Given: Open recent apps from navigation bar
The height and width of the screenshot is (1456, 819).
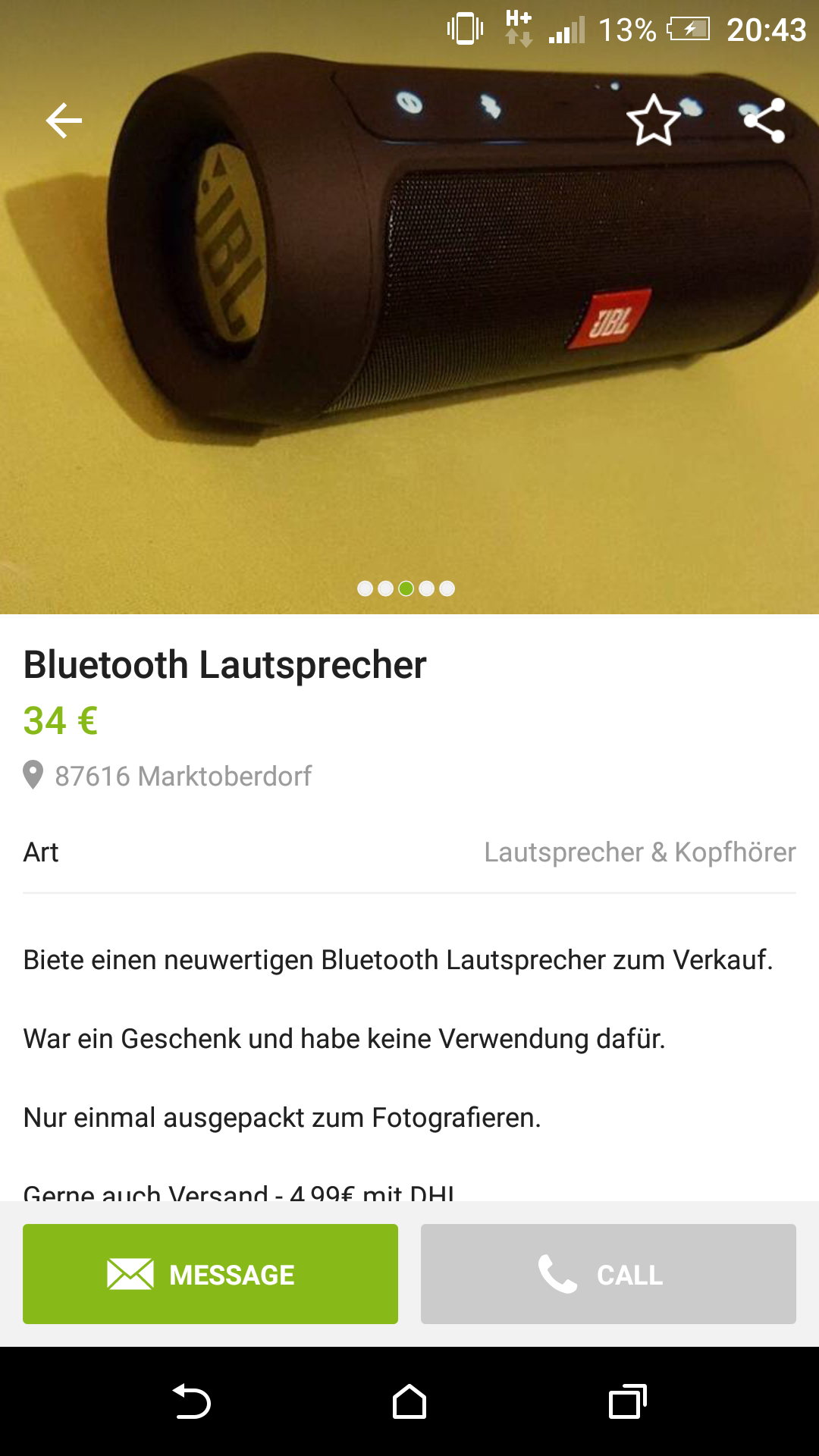Looking at the screenshot, I should [x=627, y=1401].
